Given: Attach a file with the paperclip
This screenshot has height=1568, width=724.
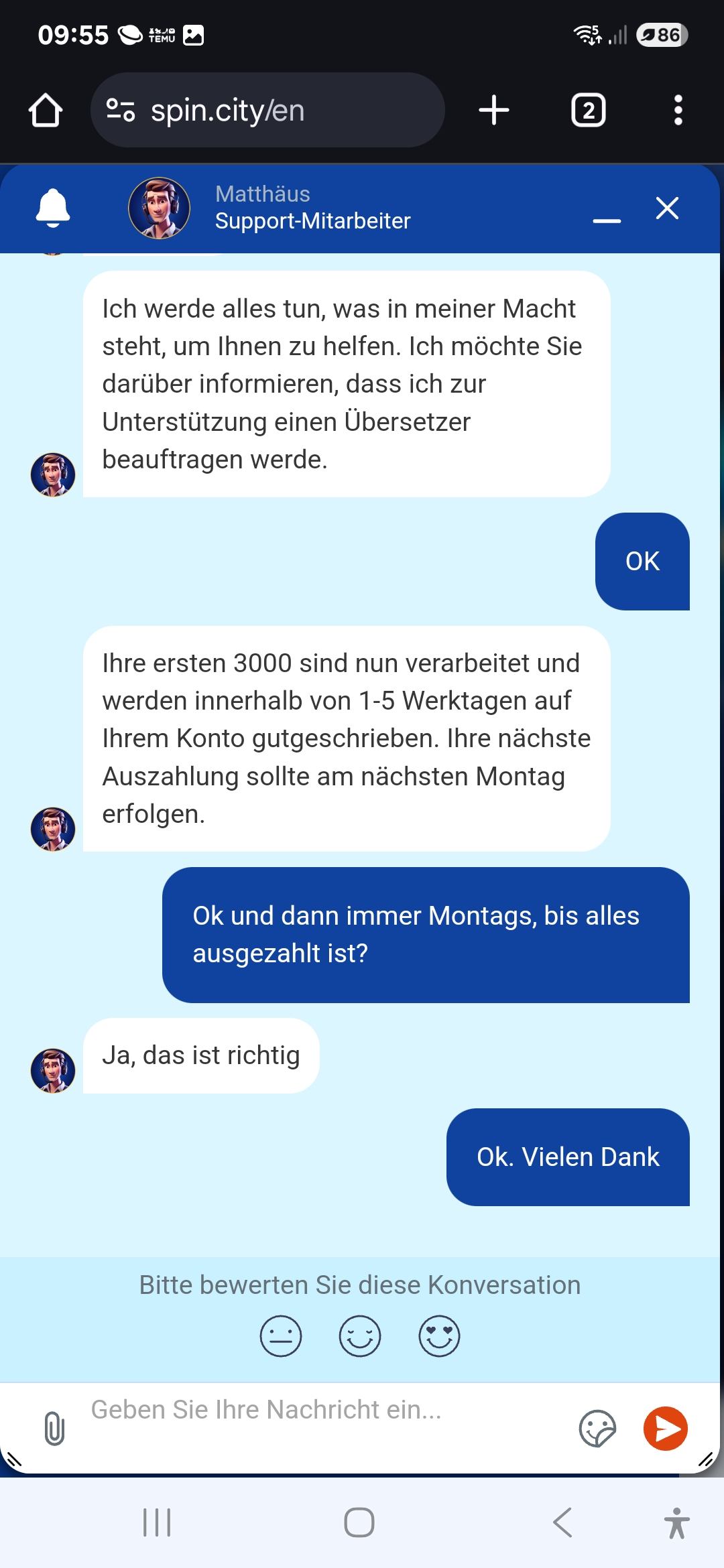Looking at the screenshot, I should [54, 1429].
